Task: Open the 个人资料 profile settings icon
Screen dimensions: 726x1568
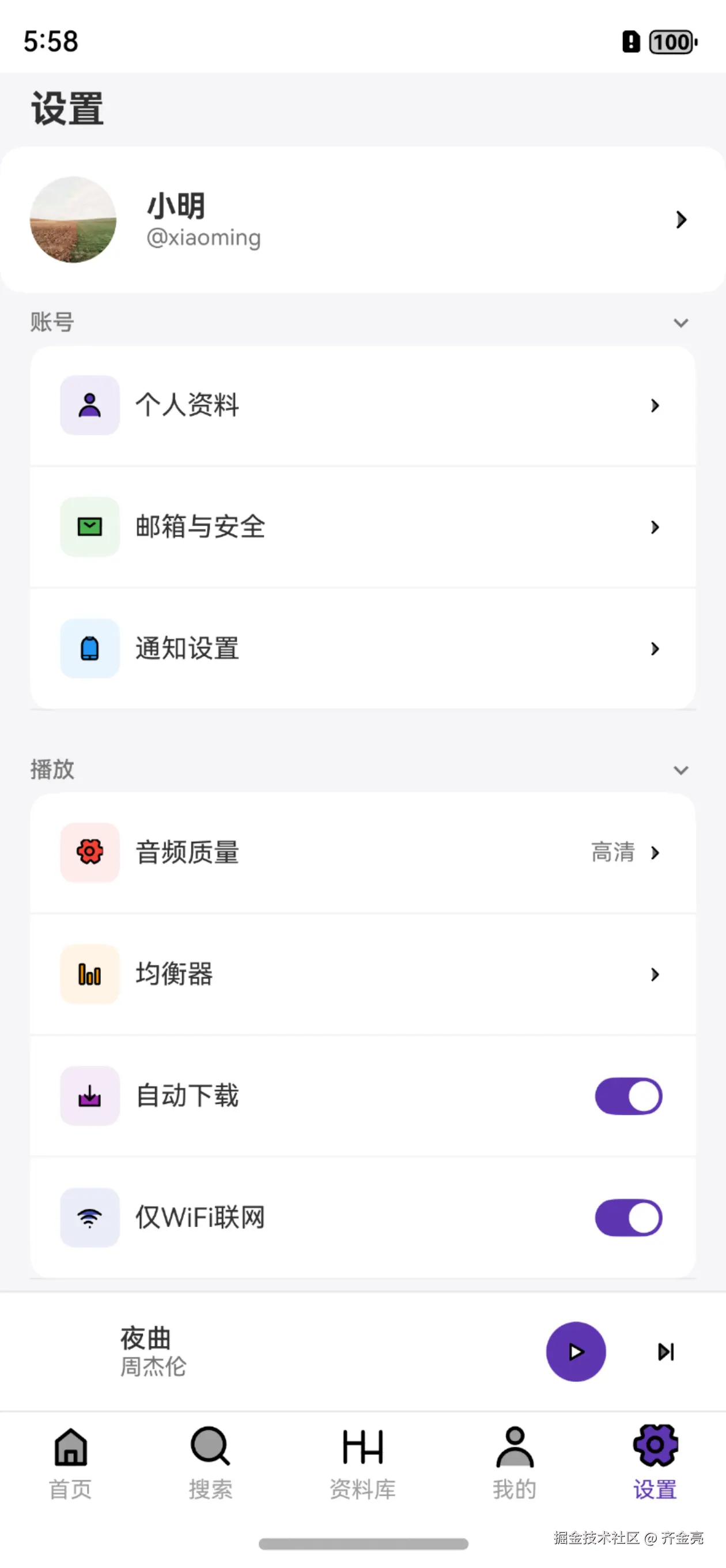Action: click(89, 405)
